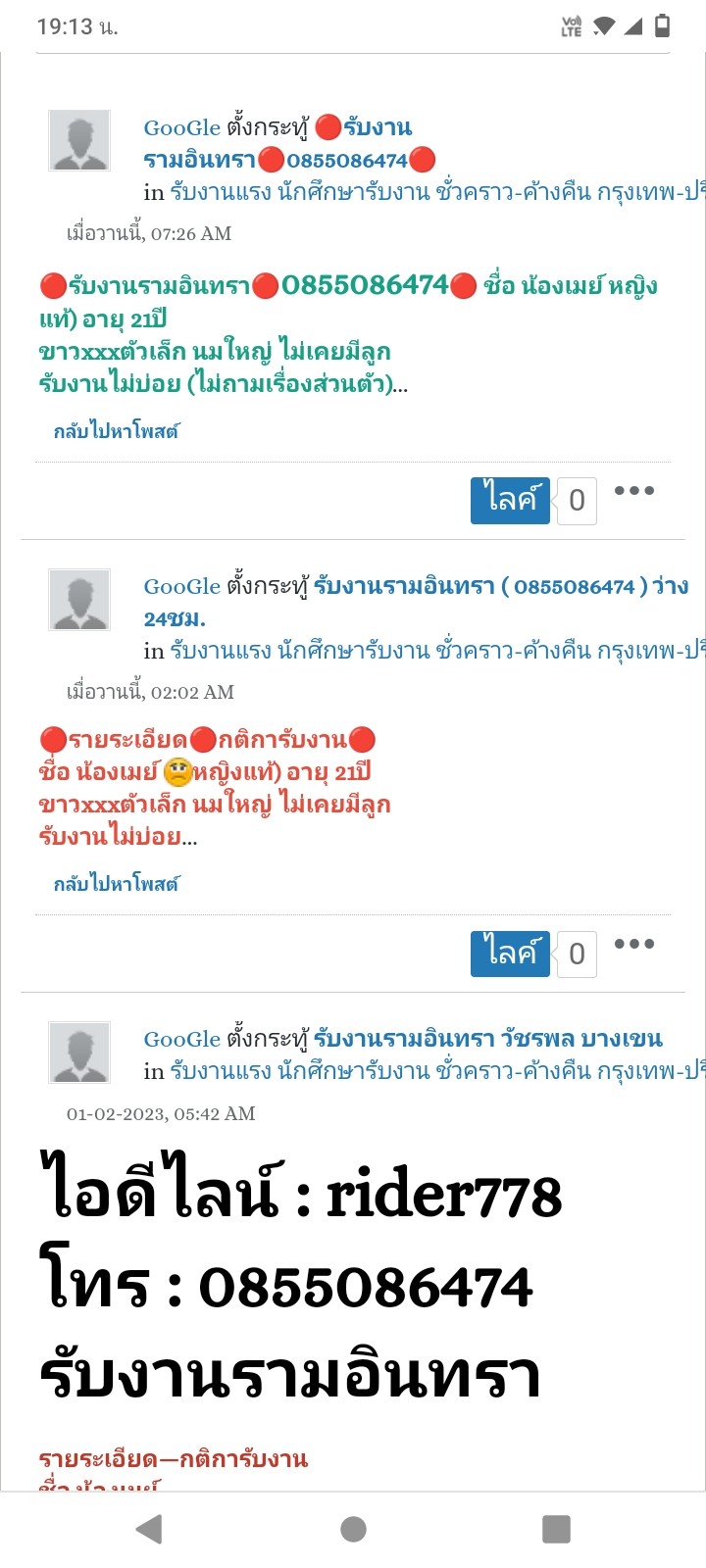
Task: Open thread titled รับงานรามอินทรา วัชรพล บางเขน
Action: pos(488,1039)
